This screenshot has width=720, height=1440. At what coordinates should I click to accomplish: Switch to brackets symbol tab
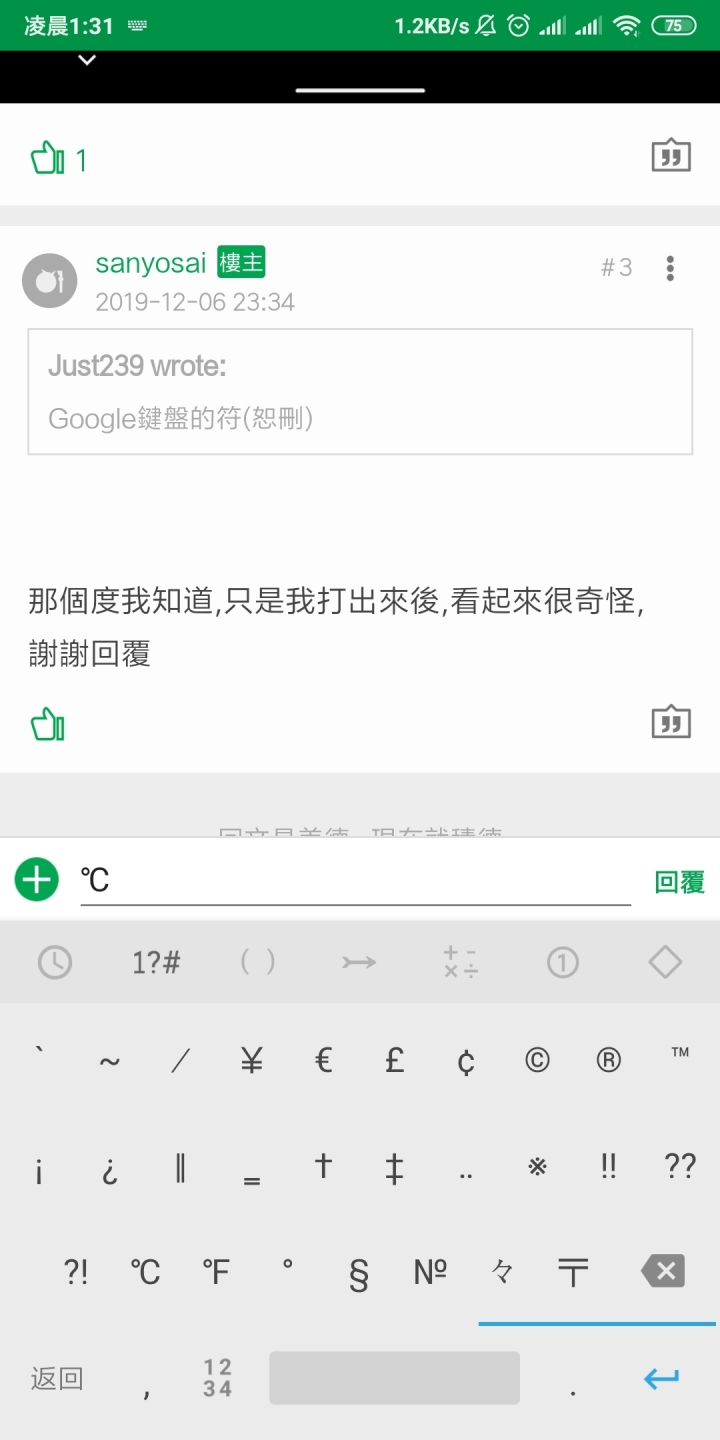[258, 963]
